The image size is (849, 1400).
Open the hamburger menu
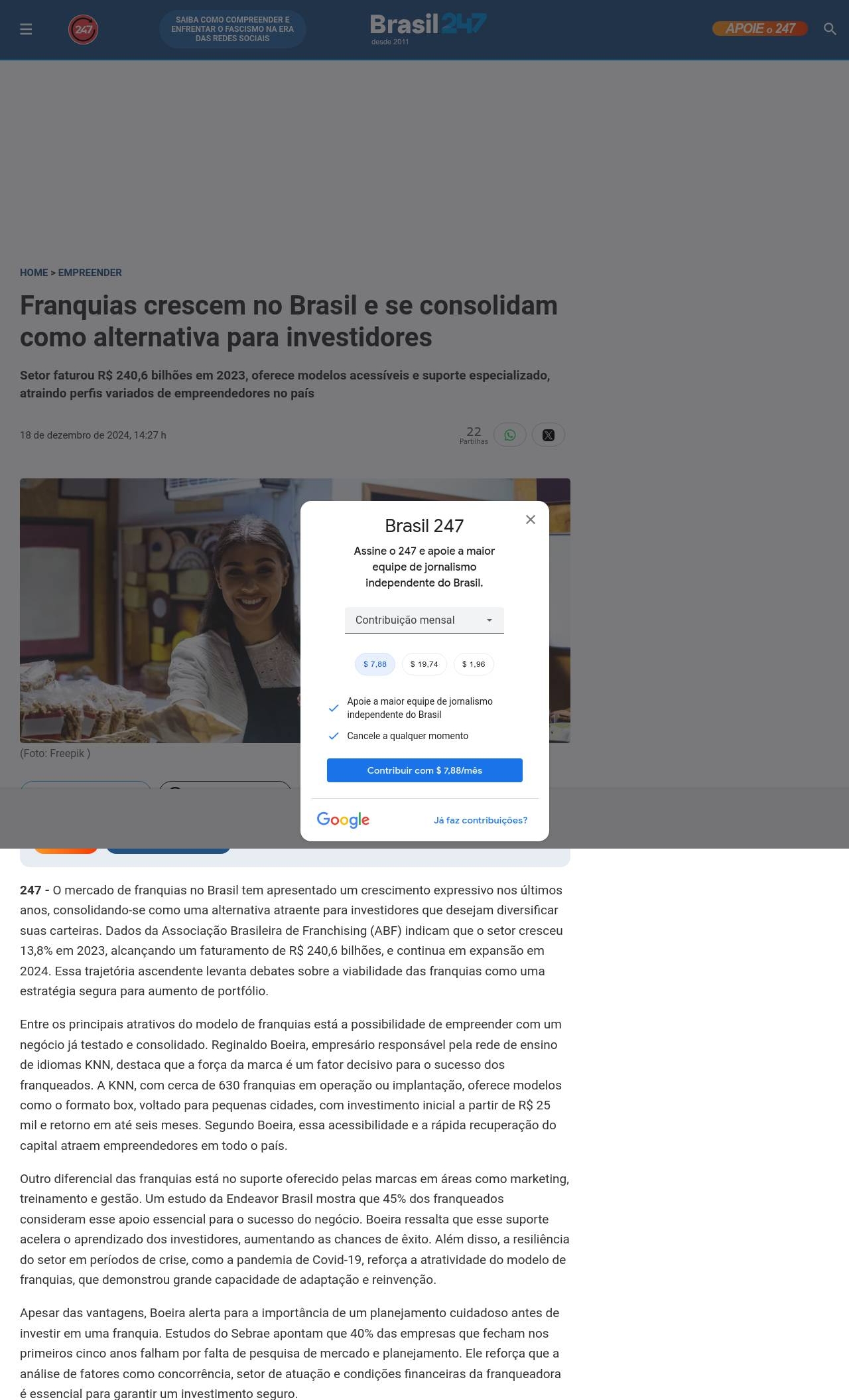point(26,29)
